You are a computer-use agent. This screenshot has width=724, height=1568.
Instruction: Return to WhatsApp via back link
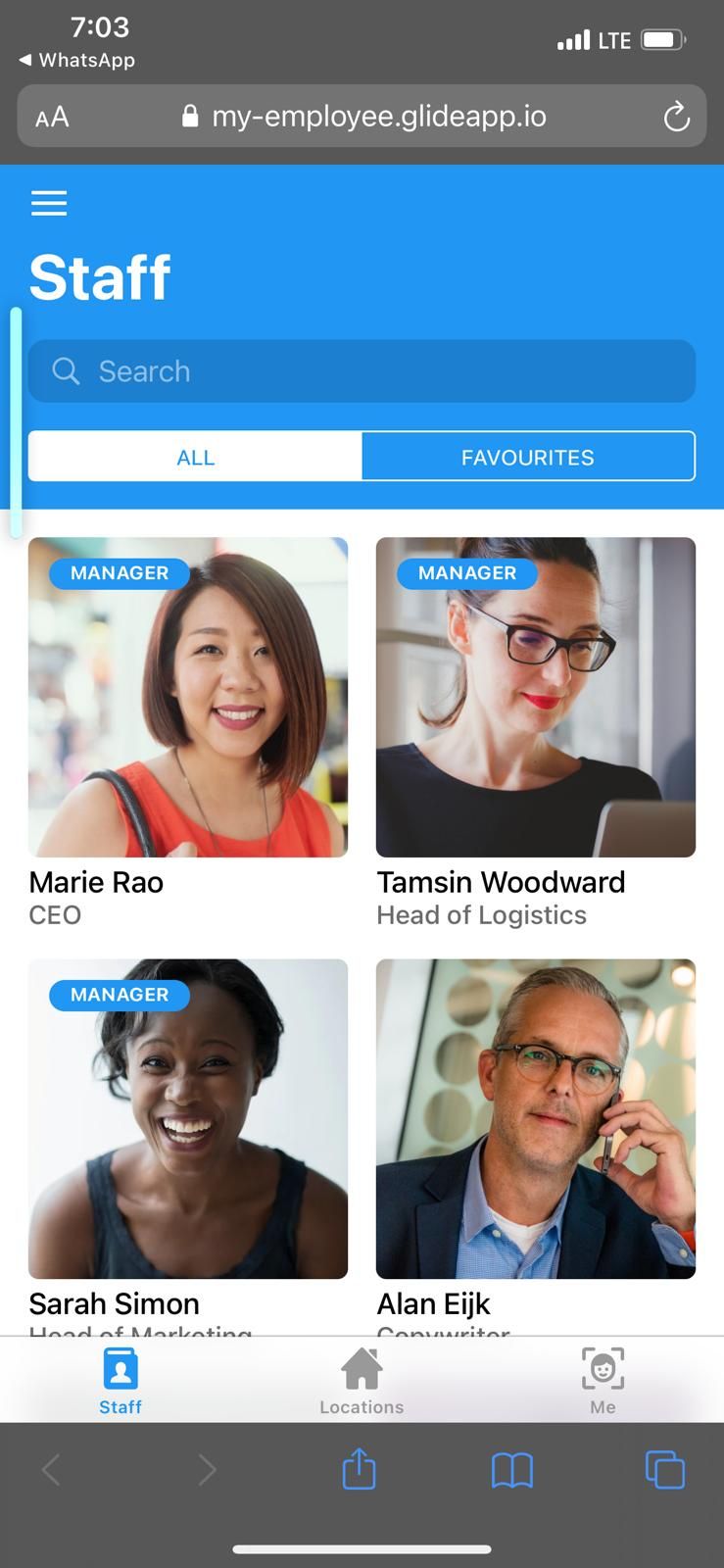click(x=76, y=60)
